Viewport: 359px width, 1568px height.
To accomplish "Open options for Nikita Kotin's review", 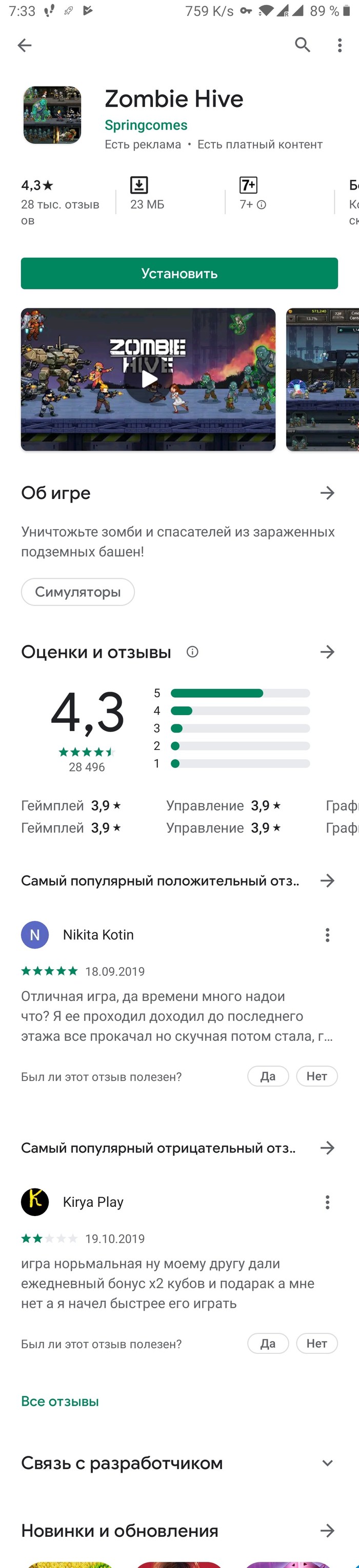I will pyautogui.click(x=327, y=935).
